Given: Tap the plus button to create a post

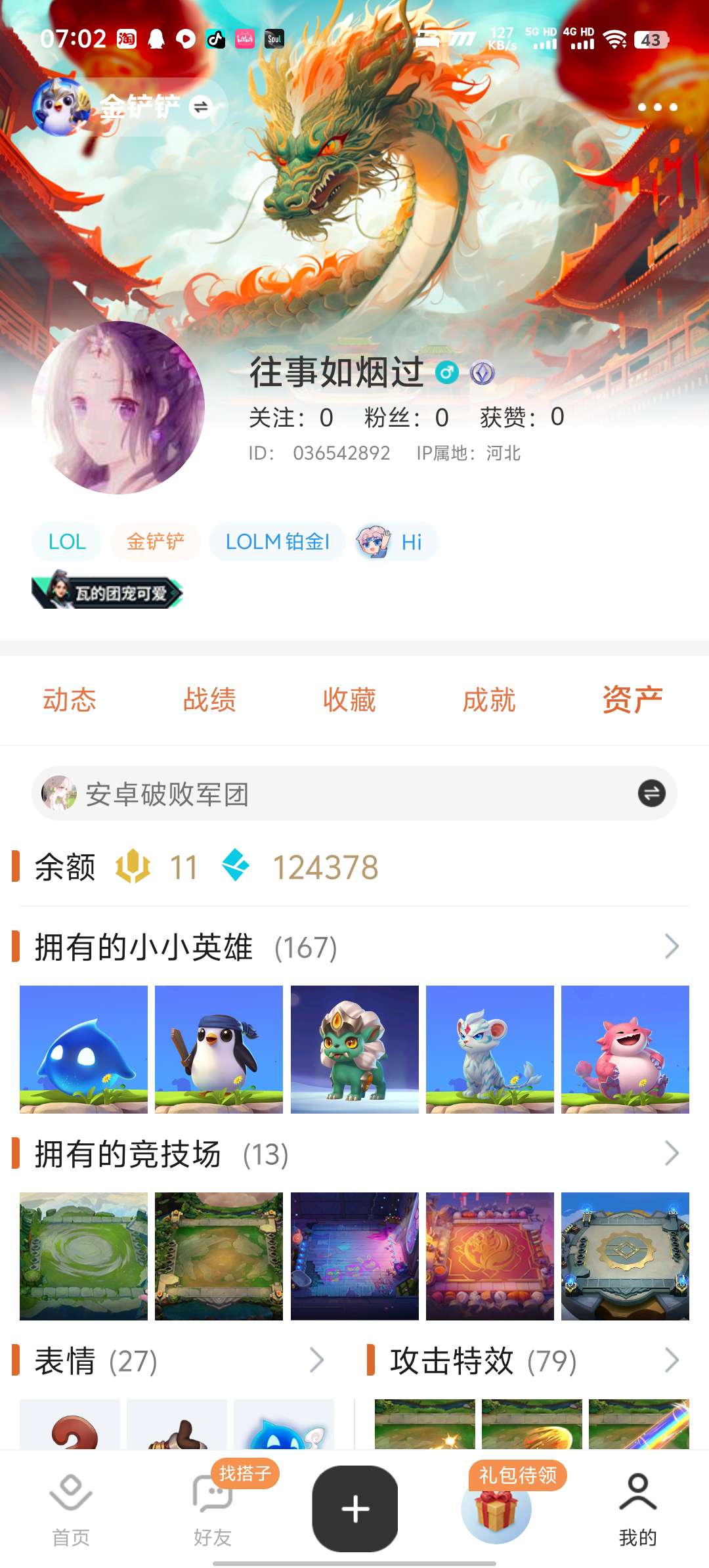Looking at the screenshot, I should click(x=355, y=1509).
